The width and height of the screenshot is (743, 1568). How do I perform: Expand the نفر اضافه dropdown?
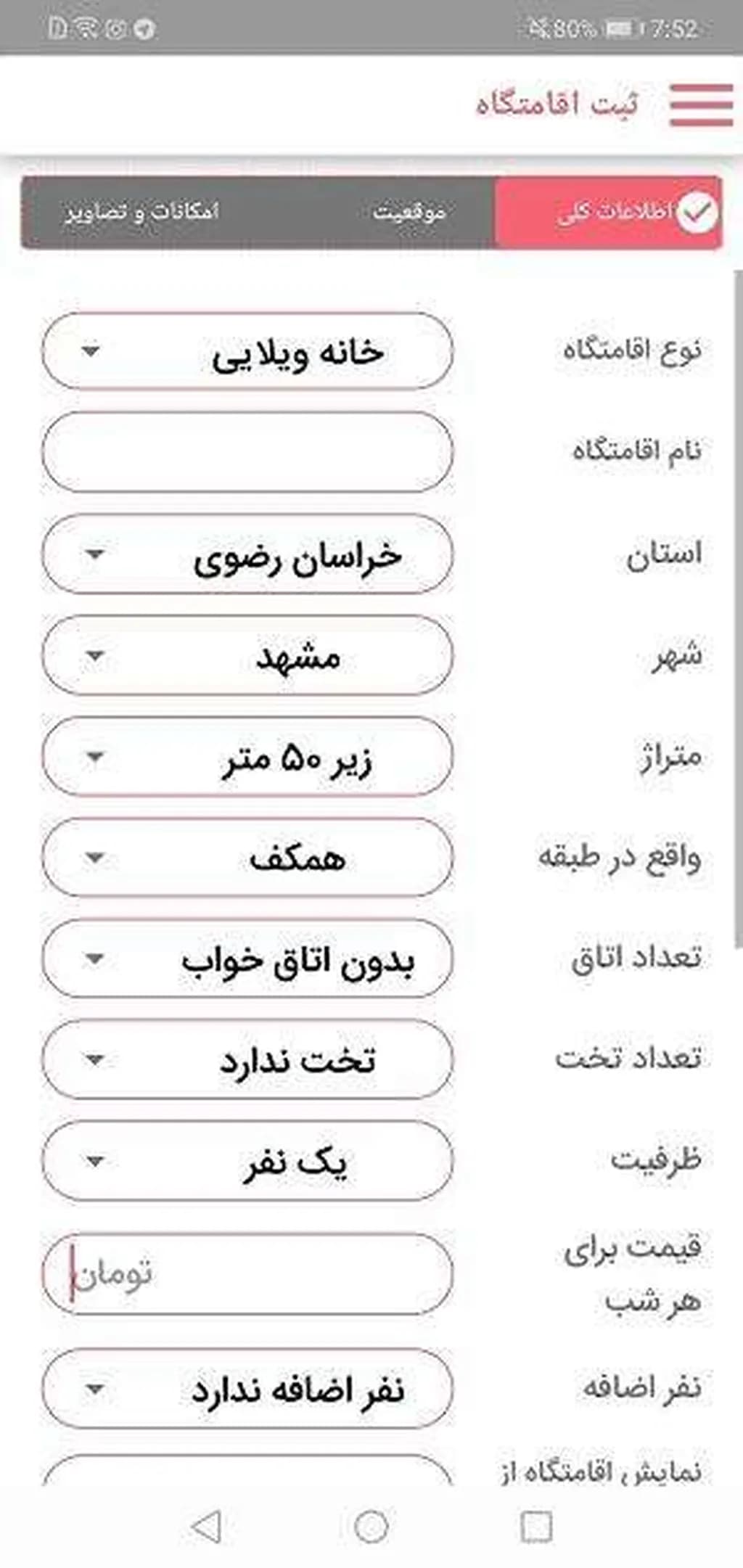[x=247, y=1390]
